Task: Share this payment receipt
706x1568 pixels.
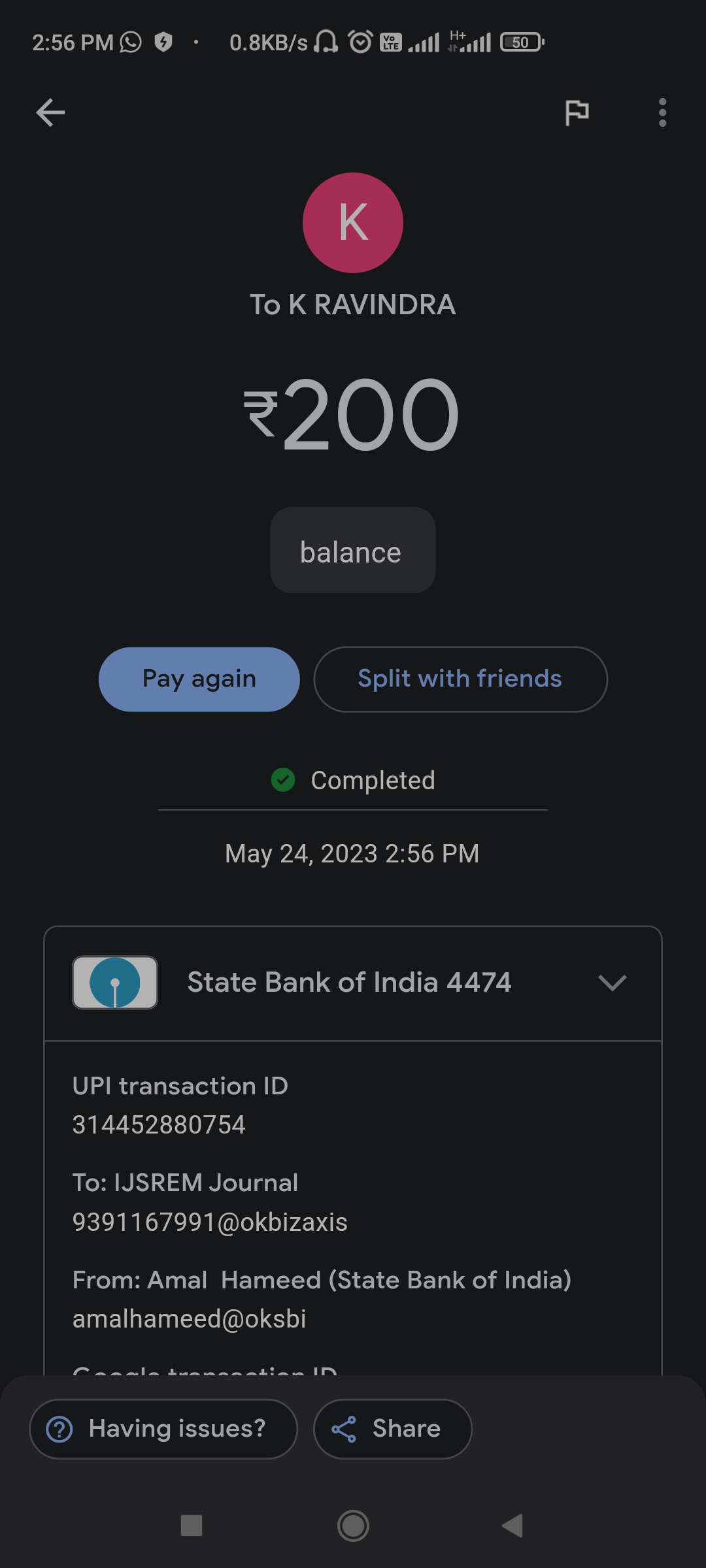Action: (392, 1429)
